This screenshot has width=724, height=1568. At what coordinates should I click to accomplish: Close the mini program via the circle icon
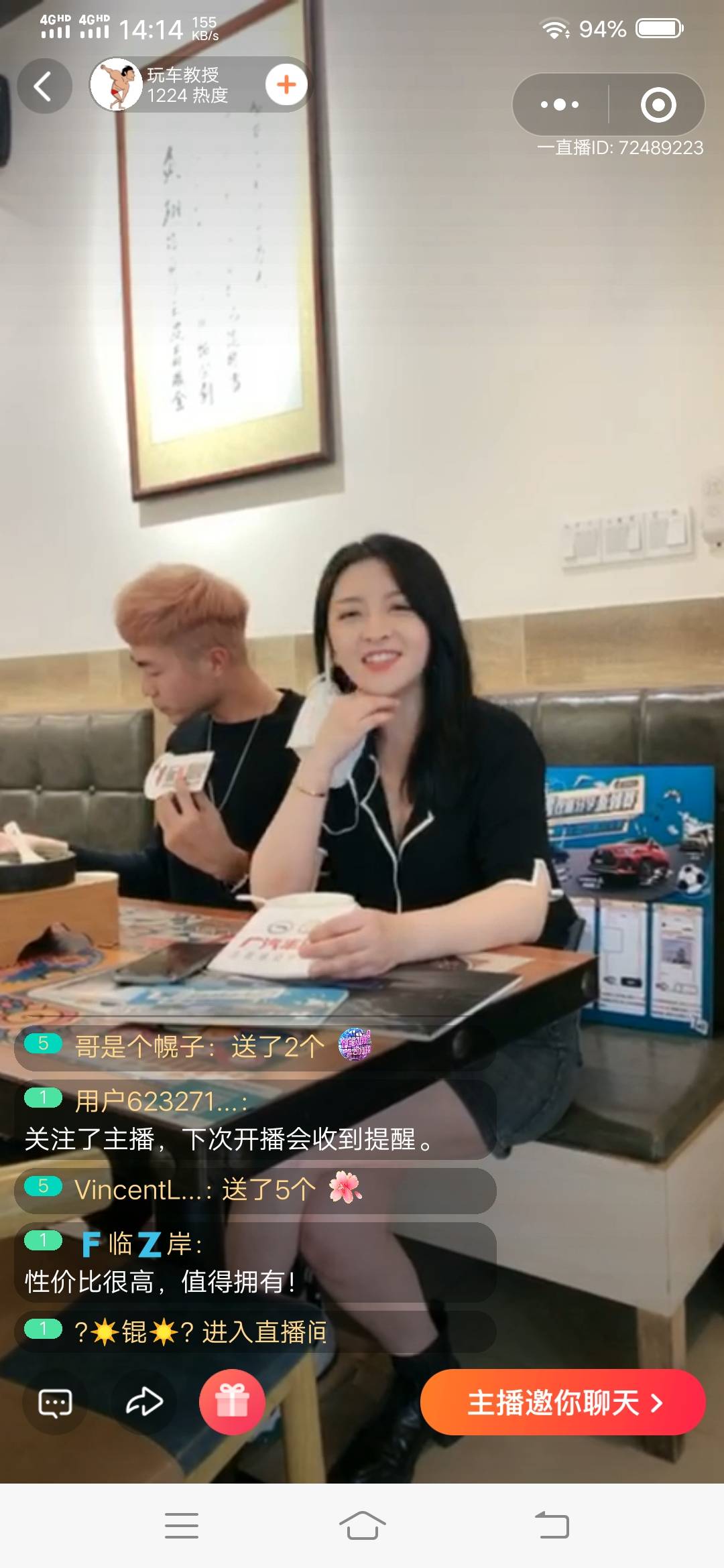(x=658, y=105)
